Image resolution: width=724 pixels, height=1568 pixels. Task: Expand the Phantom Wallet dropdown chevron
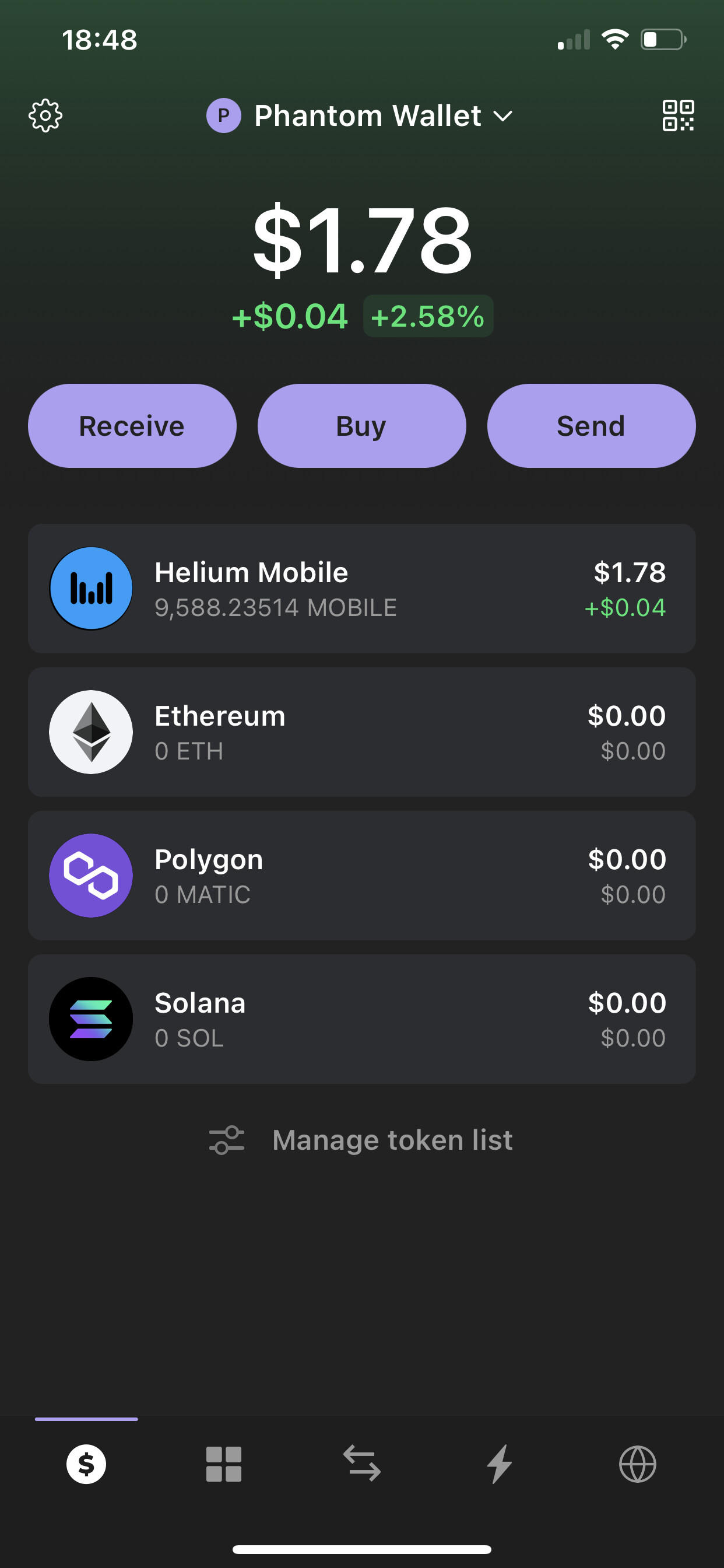click(503, 117)
